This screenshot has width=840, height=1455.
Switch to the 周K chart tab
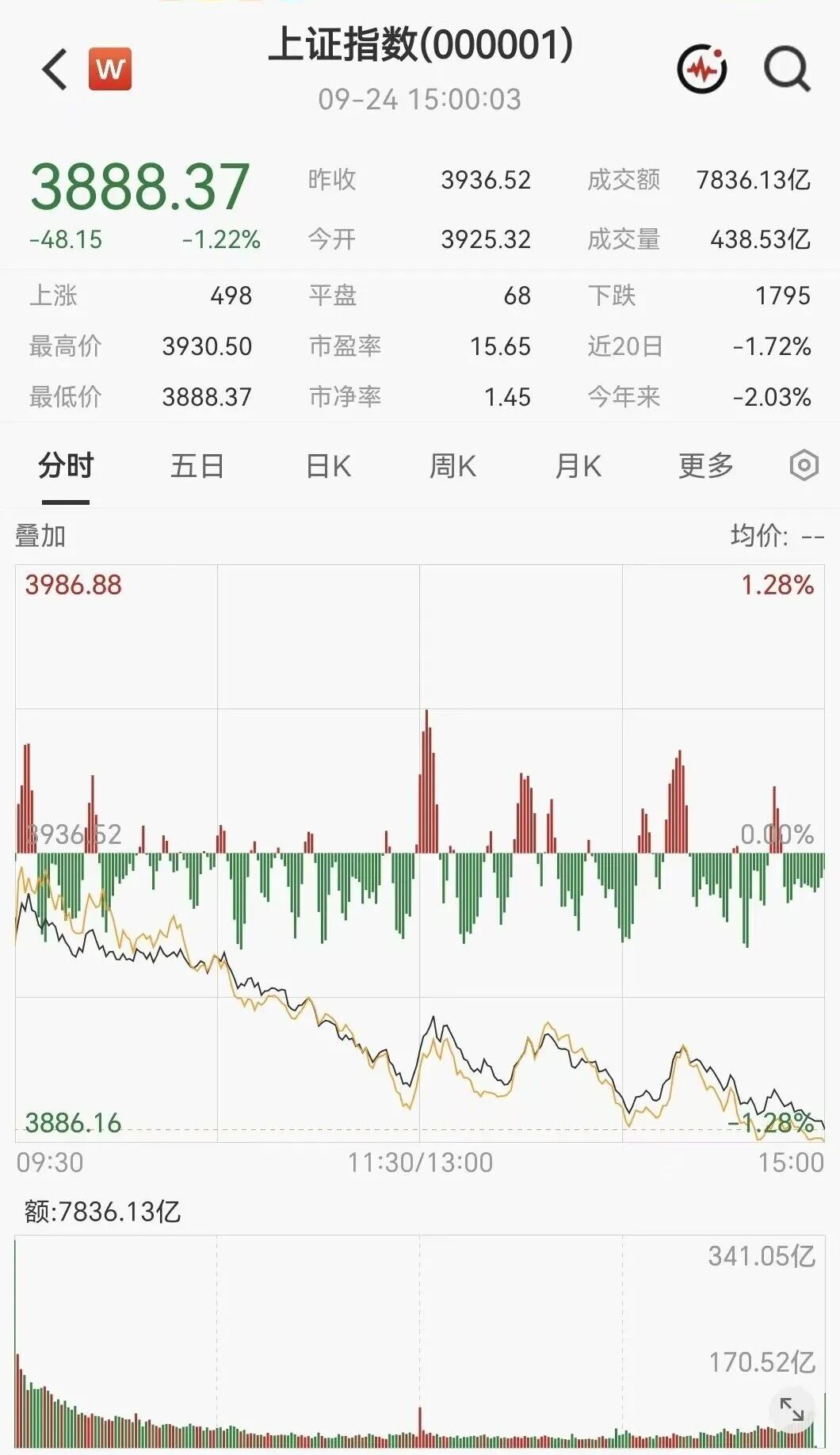coord(453,466)
